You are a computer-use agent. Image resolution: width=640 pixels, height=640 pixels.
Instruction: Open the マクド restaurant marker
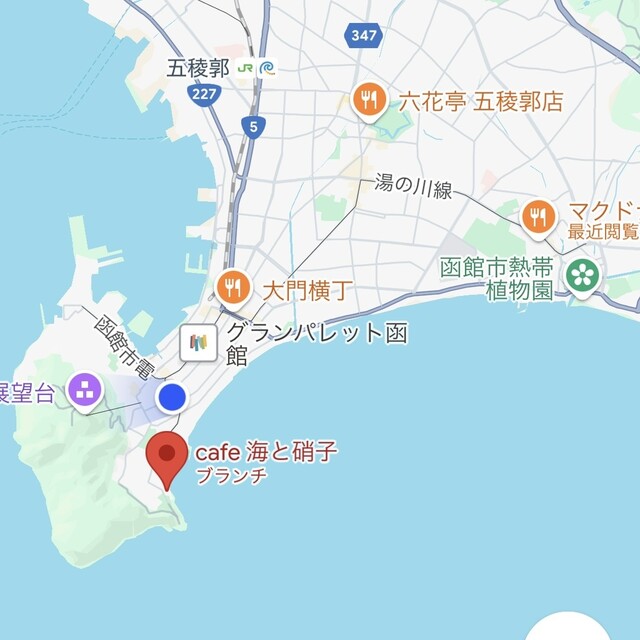(538, 215)
